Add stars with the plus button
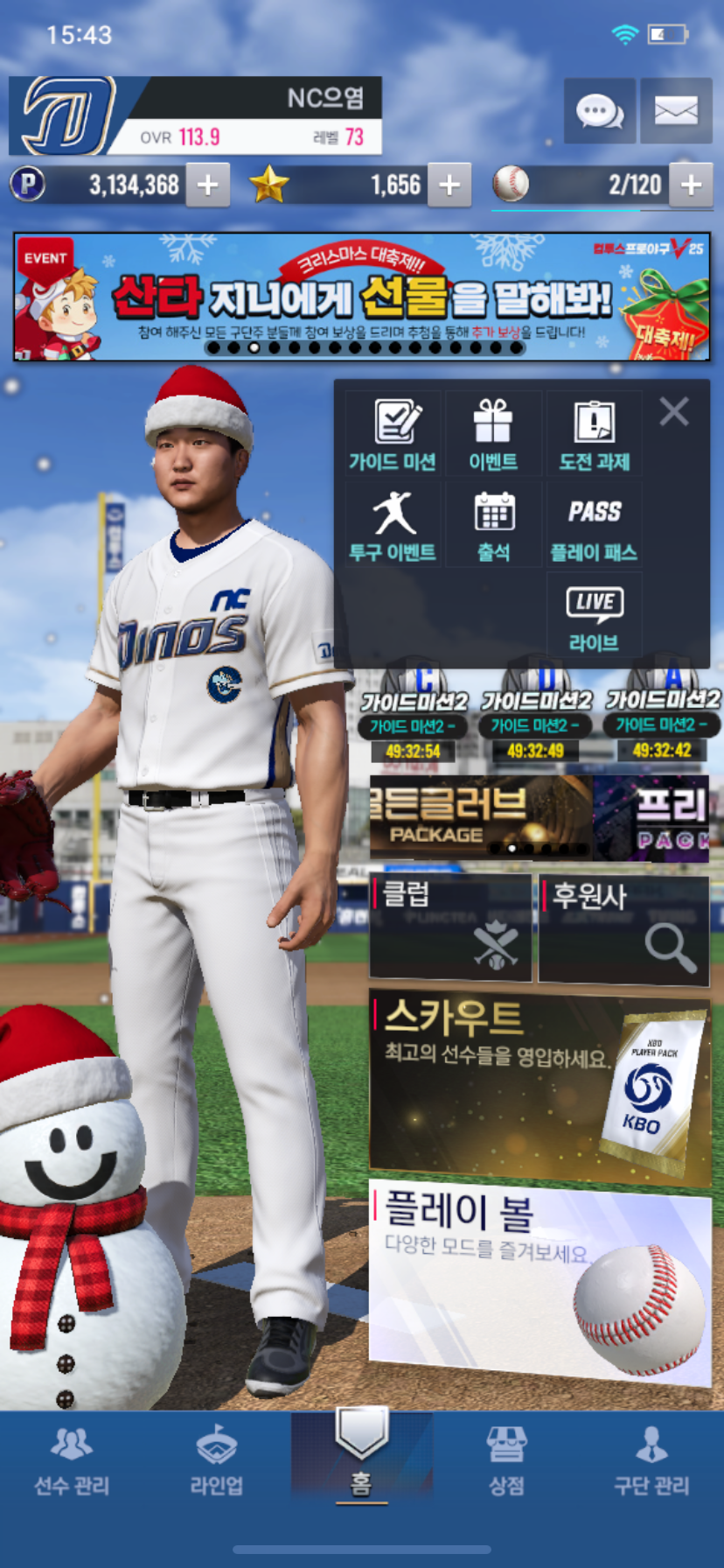724x1568 pixels. pyautogui.click(x=449, y=185)
